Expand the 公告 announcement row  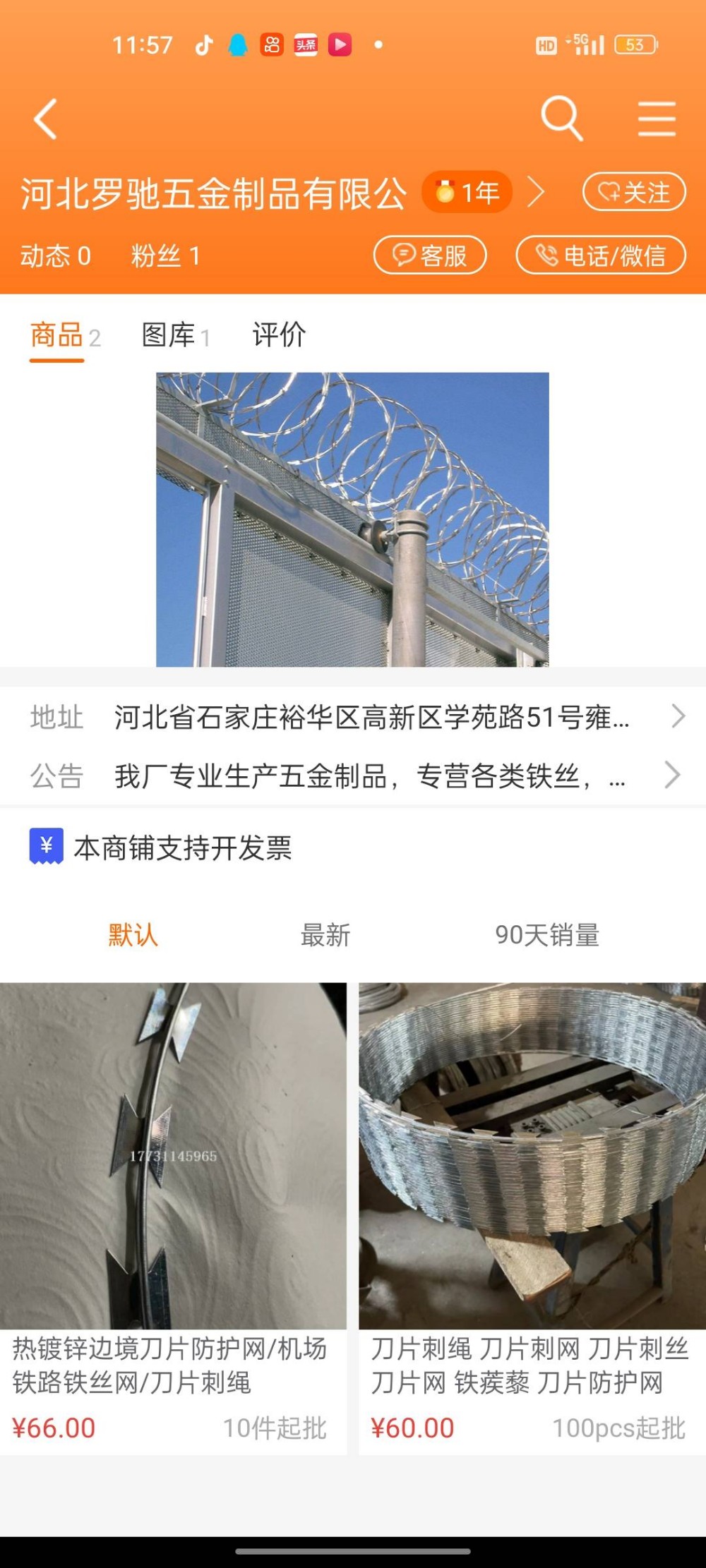tap(353, 776)
